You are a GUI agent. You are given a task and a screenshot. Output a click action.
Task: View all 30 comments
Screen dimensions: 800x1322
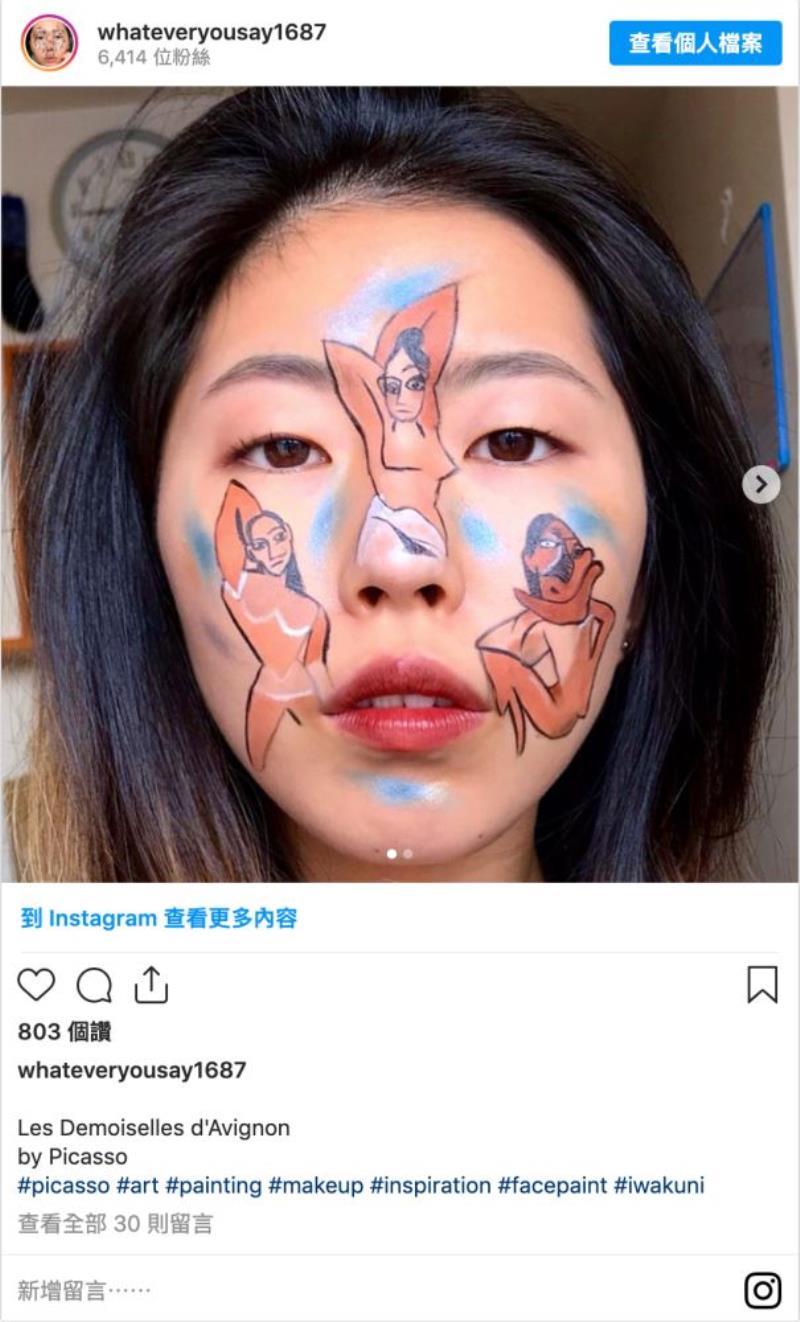tap(115, 1224)
